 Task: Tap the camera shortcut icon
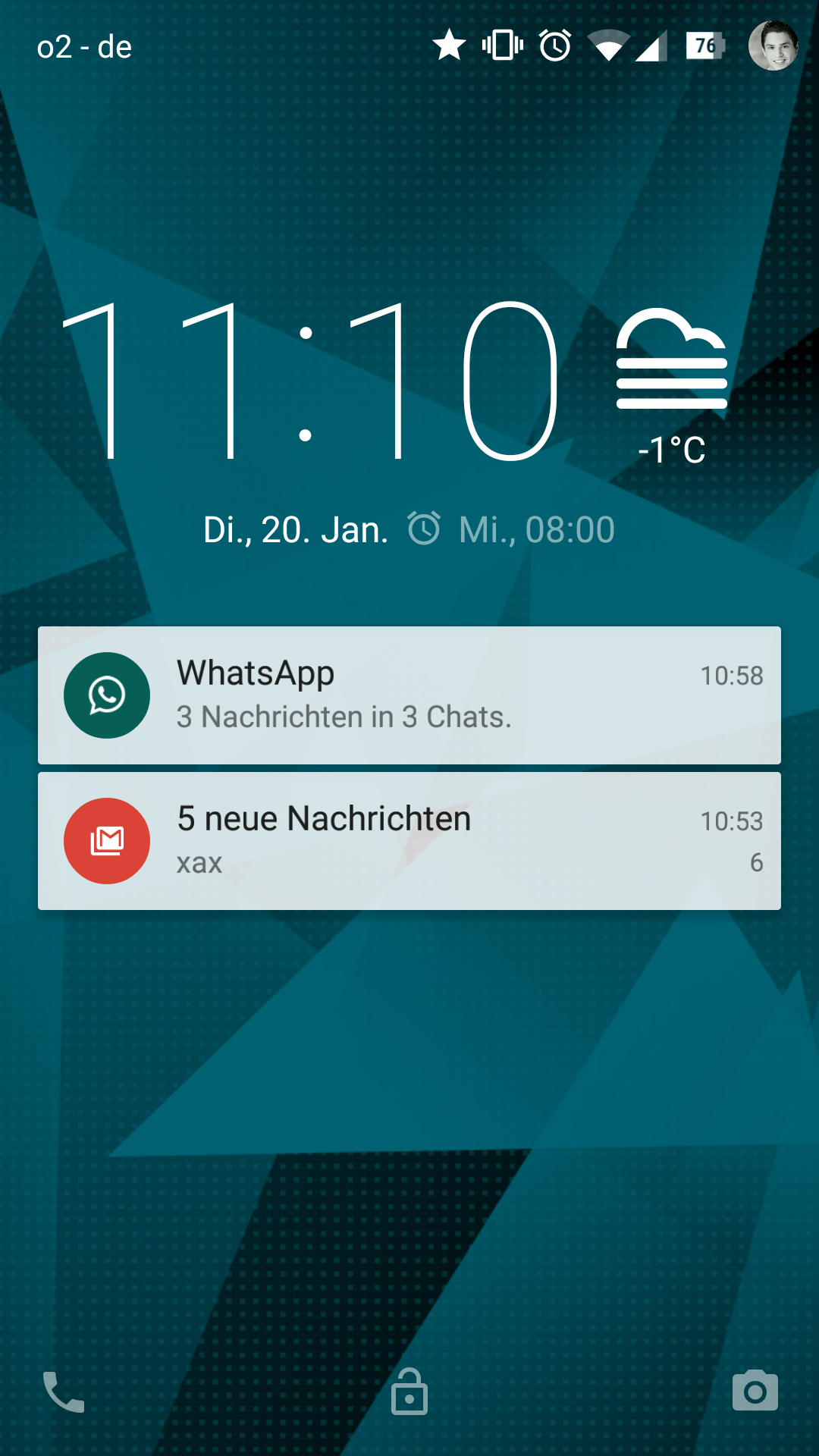pyautogui.click(x=755, y=1391)
